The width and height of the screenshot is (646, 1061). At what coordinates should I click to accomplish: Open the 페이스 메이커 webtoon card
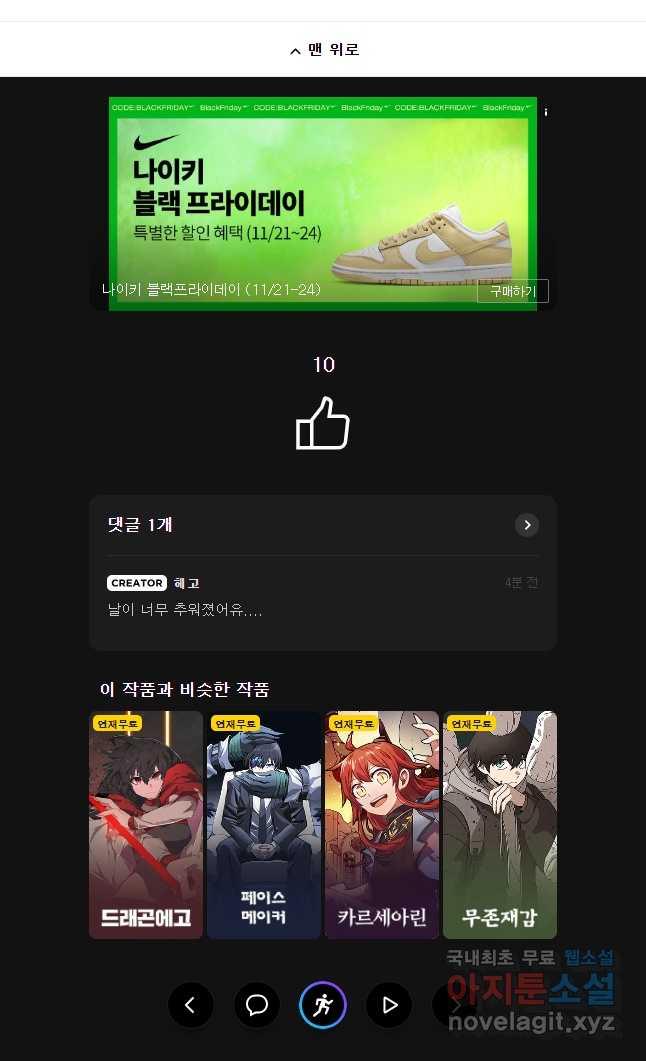(264, 825)
